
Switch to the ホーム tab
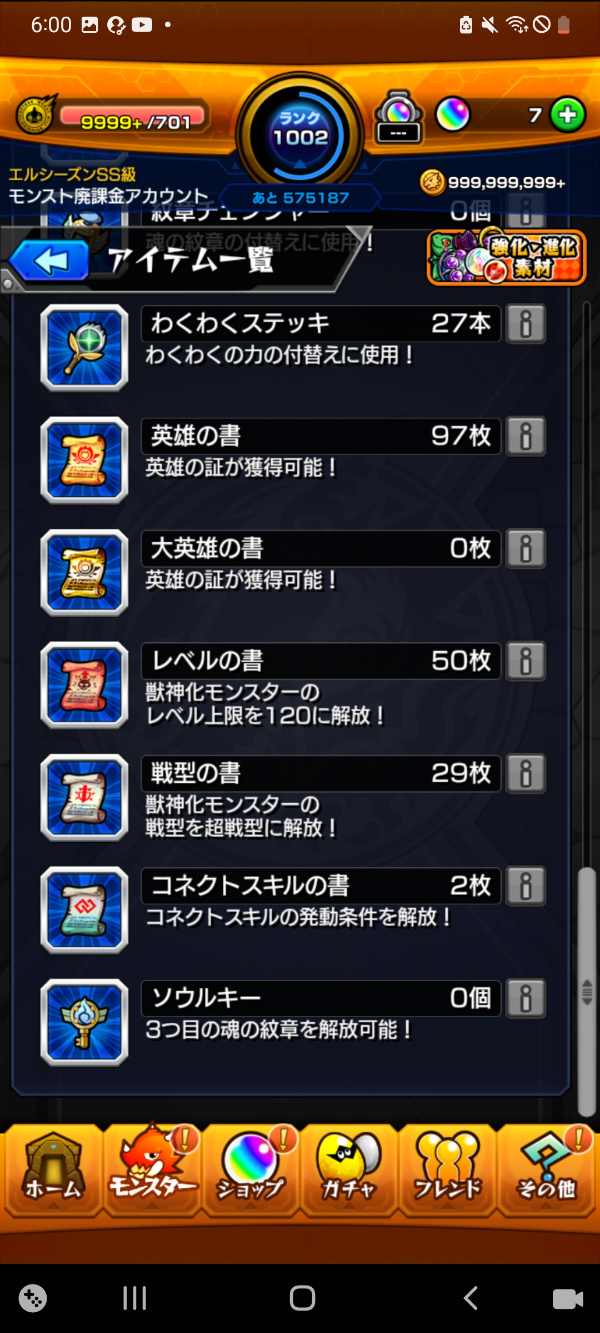(51, 1168)
